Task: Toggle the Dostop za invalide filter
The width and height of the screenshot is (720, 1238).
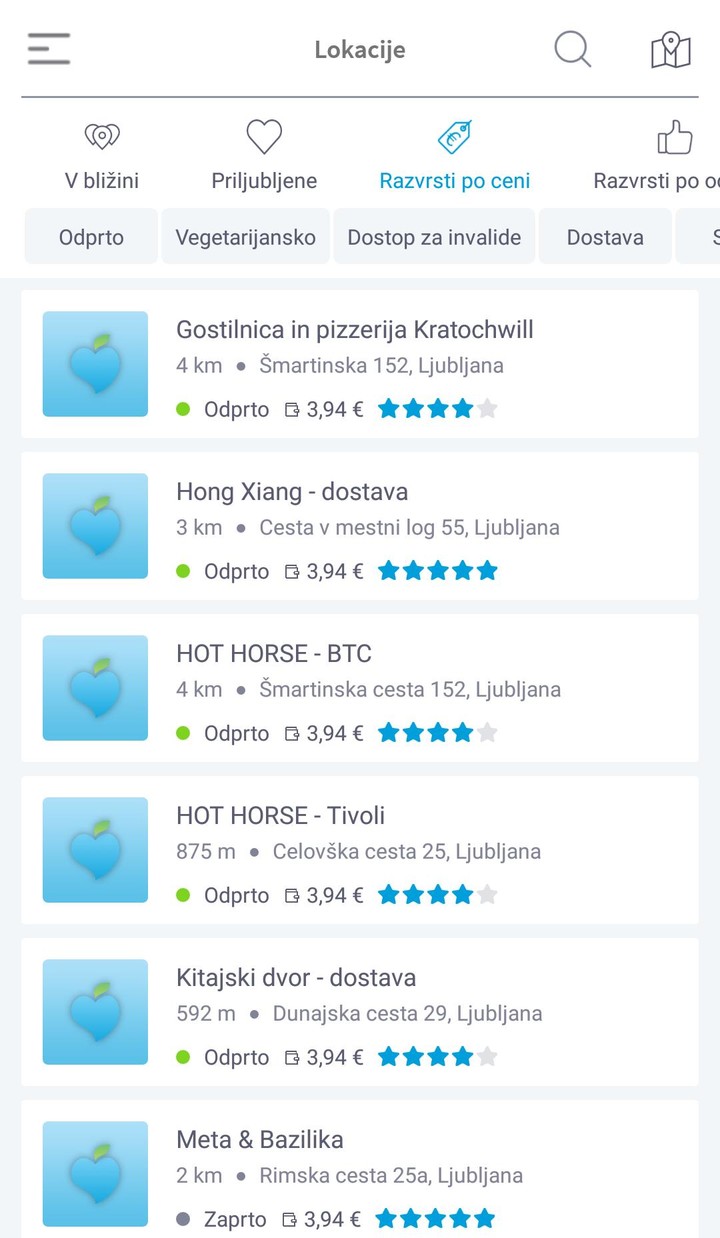Action: (434, 236)
